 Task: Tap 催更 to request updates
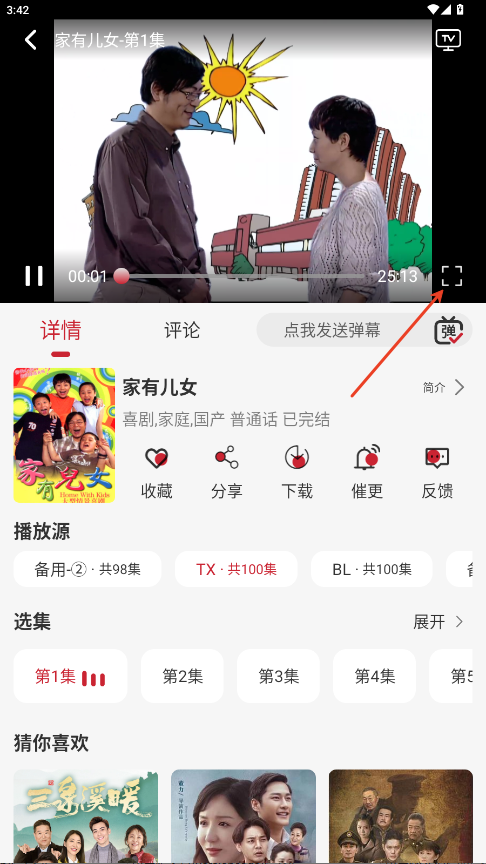pos(367,472)
